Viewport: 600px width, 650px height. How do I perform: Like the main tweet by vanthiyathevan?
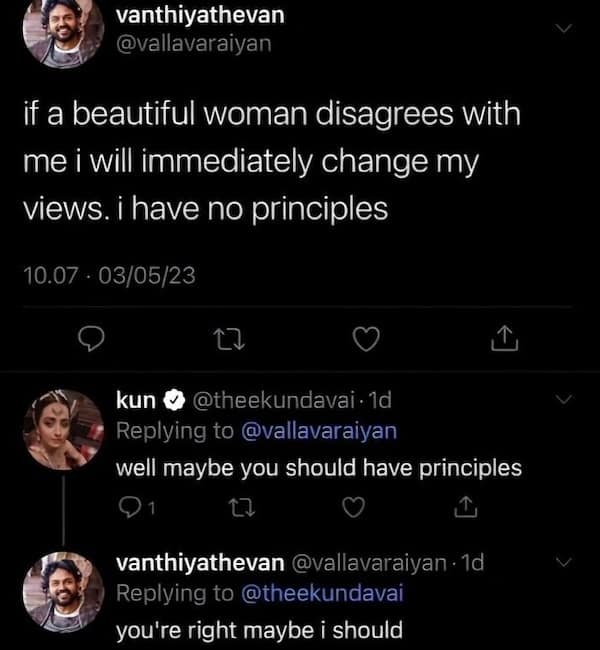[367, 341]
